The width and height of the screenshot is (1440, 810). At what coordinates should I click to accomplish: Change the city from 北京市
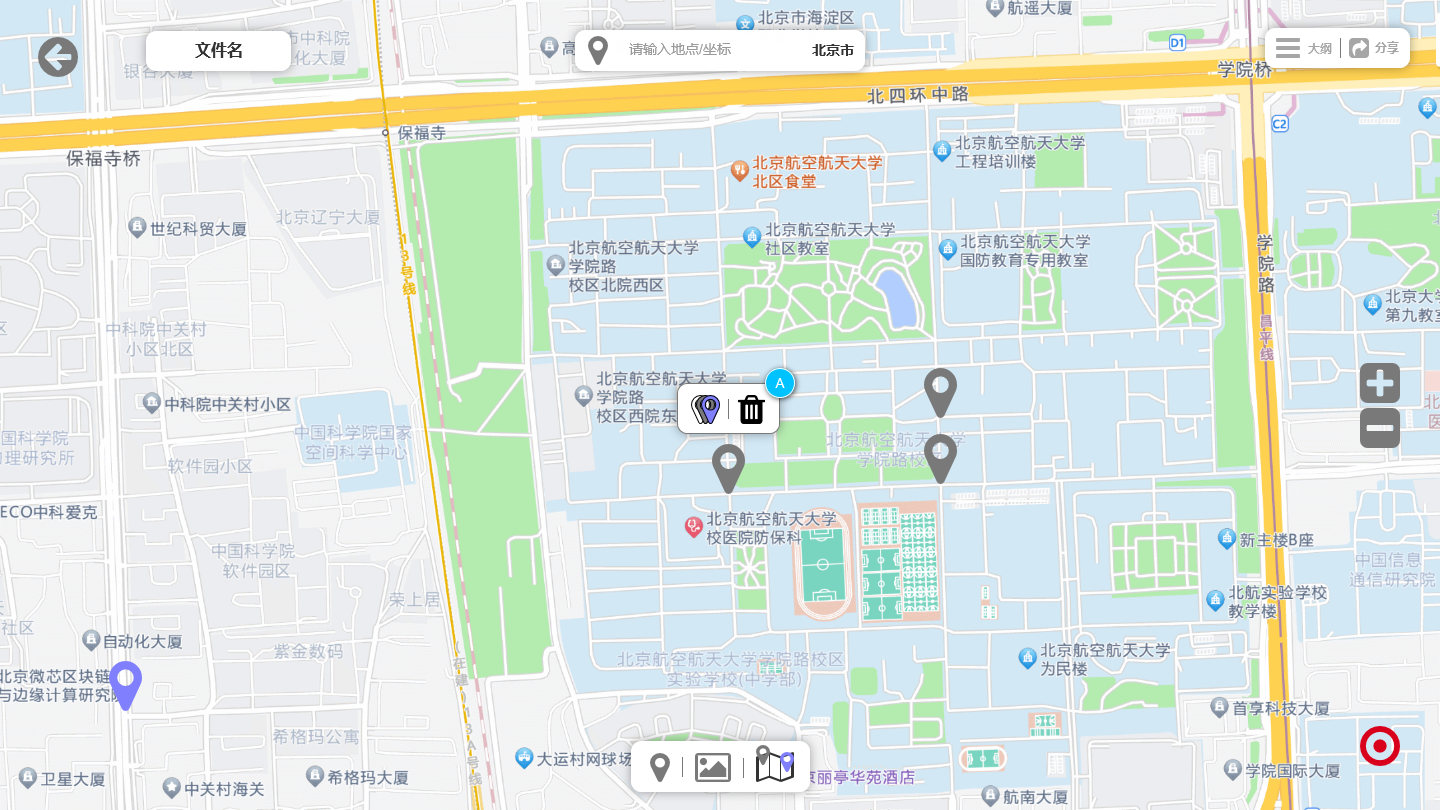832,50
